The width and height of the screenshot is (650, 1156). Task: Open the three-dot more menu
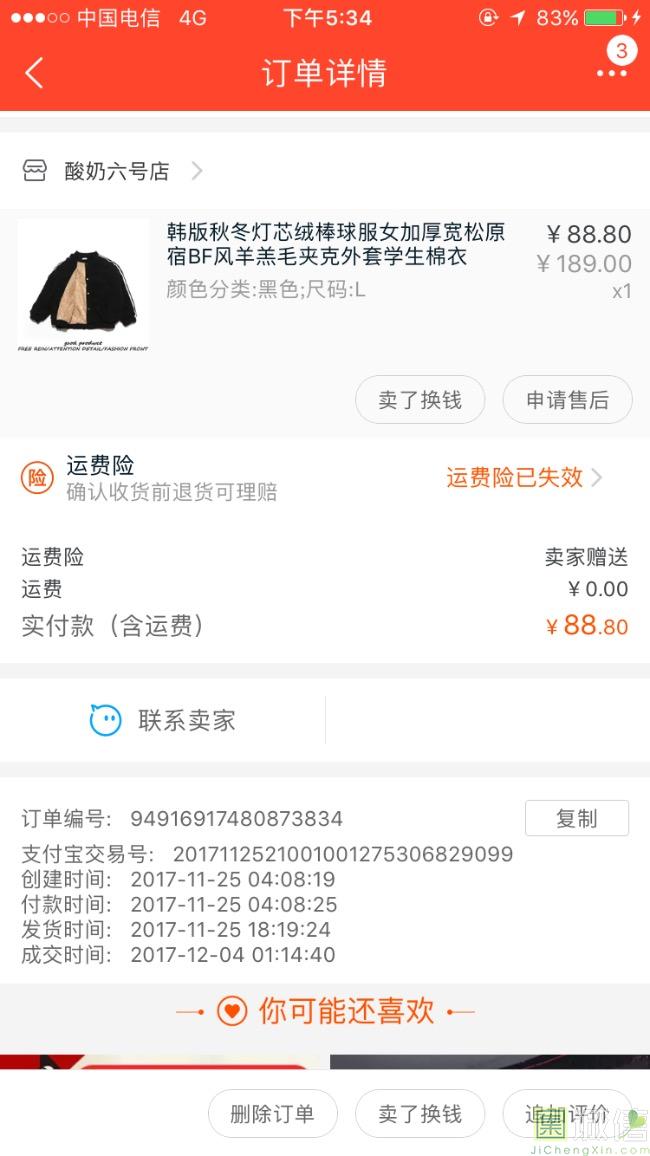click(611, 73)
